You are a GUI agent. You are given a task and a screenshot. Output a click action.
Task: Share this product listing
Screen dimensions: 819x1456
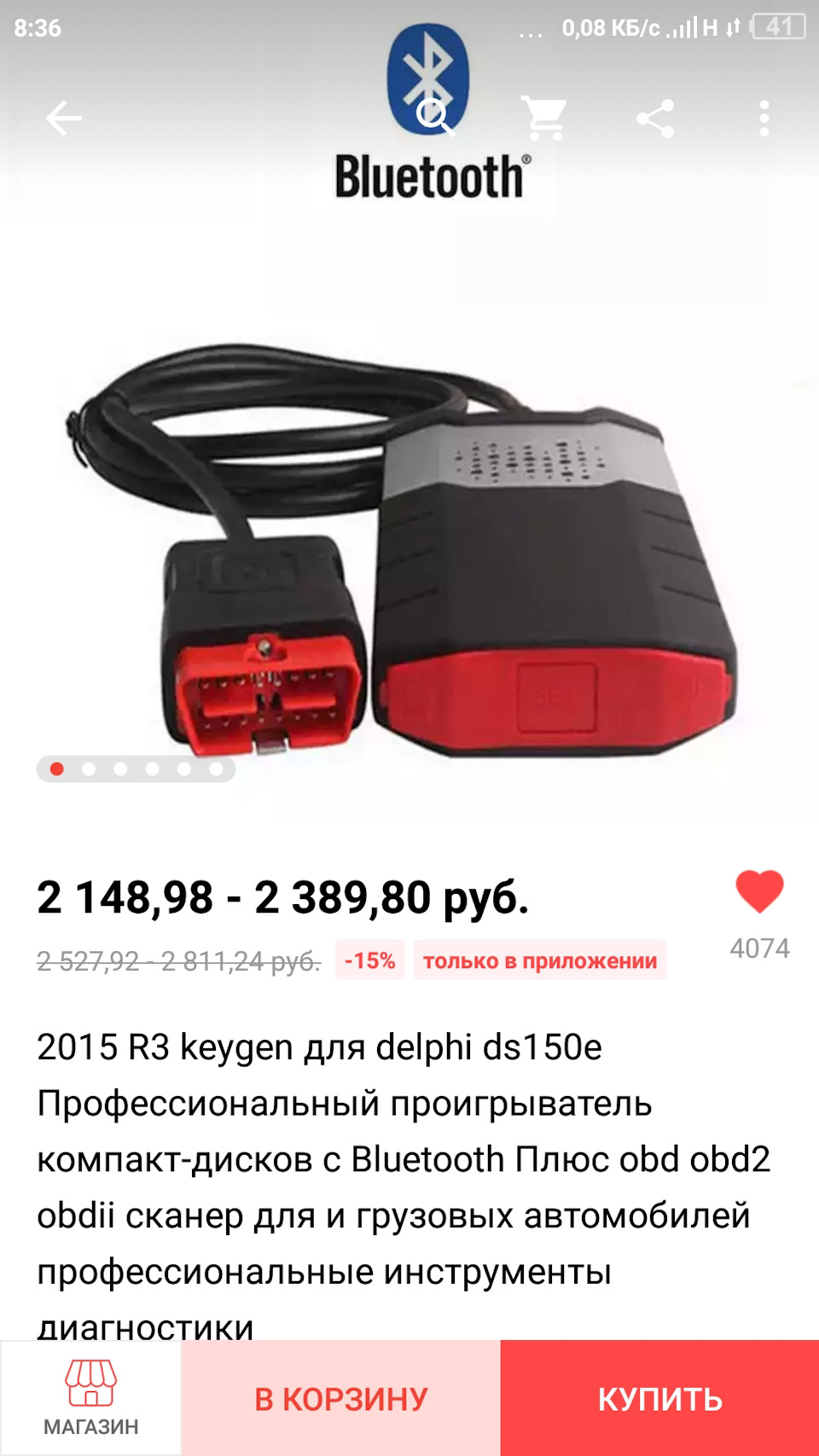(655, 119)
